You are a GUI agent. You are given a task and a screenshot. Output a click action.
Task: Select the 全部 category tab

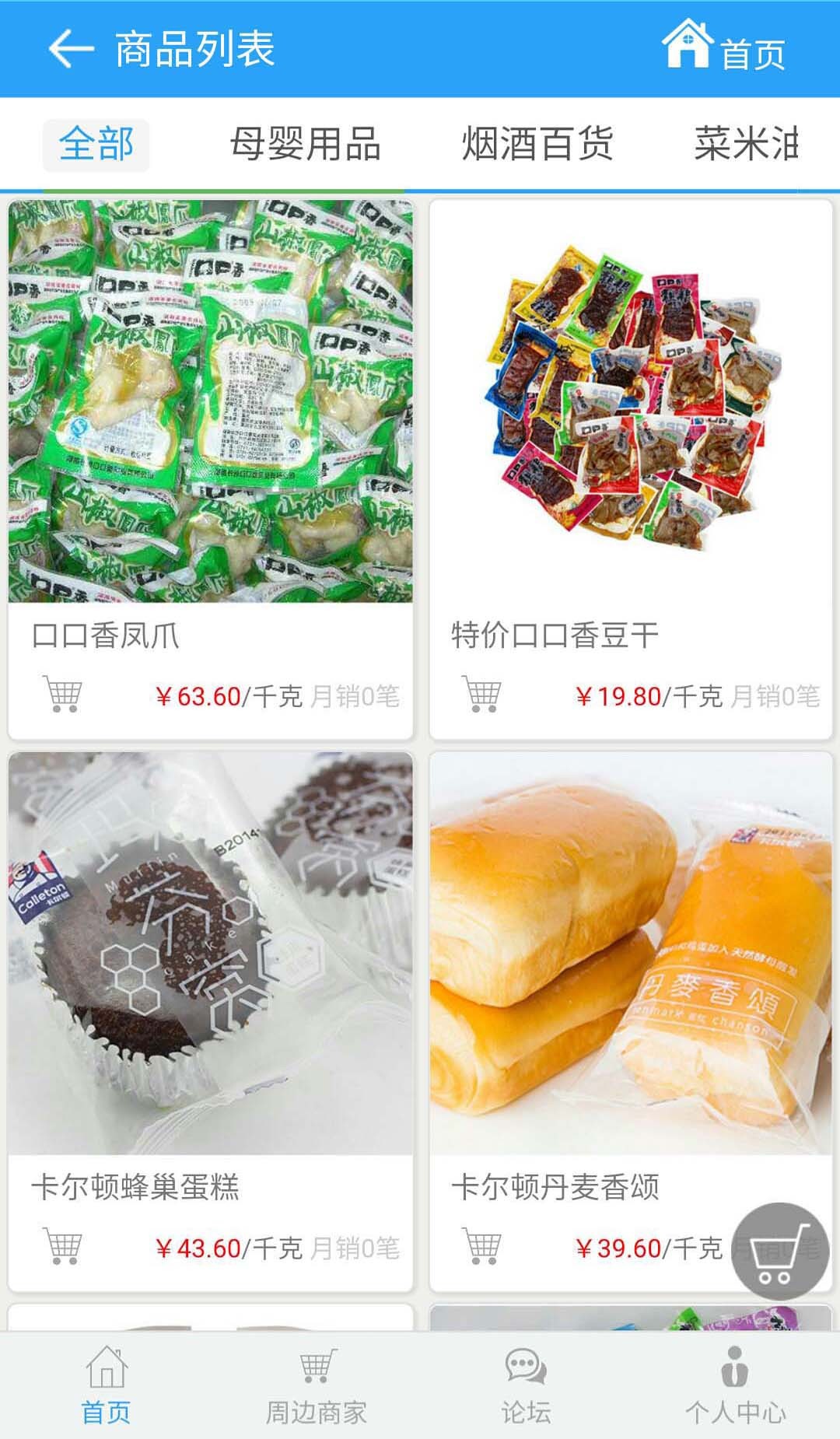[96, 145]
